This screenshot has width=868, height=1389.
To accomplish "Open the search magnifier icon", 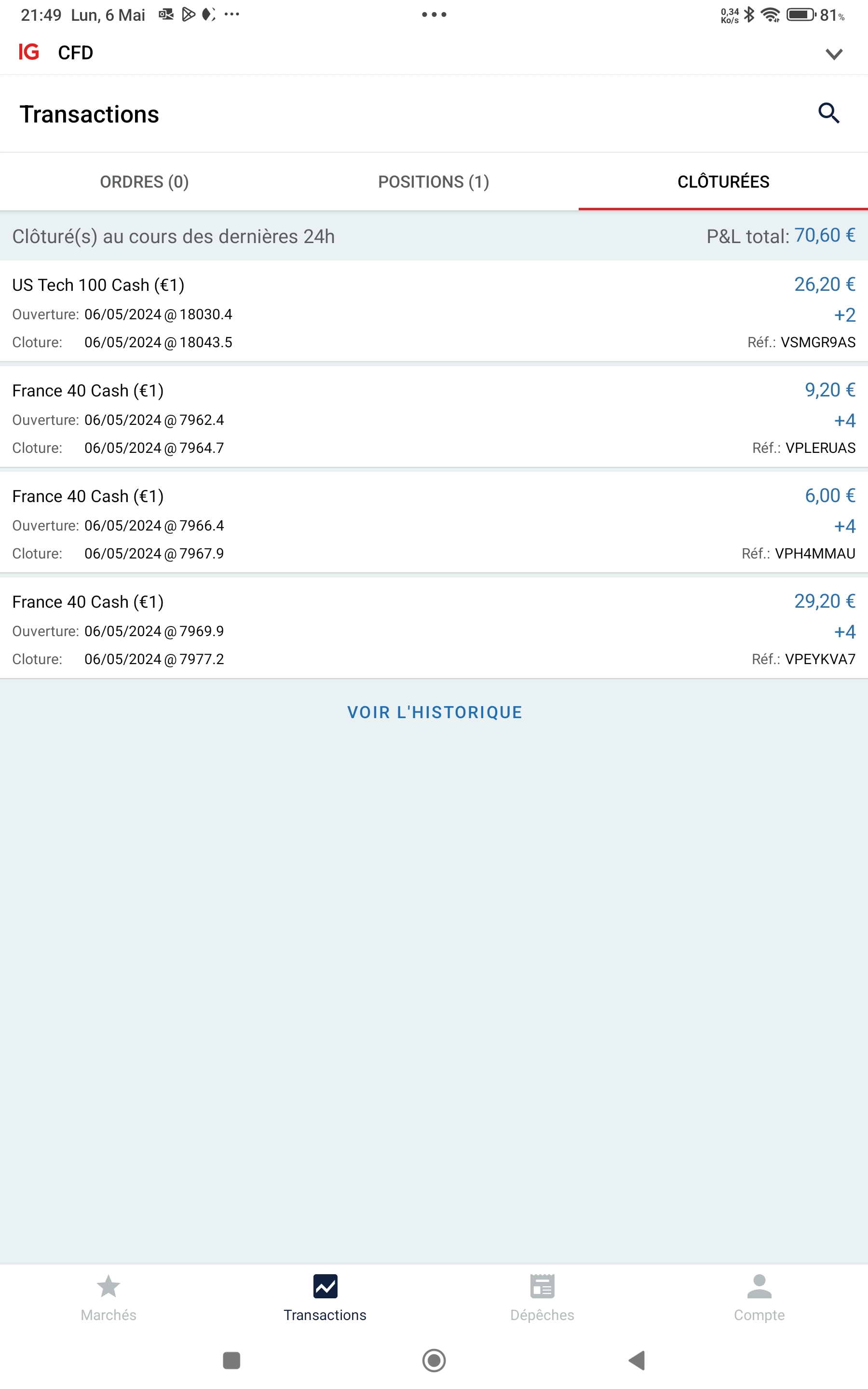I will click(828, 114).
